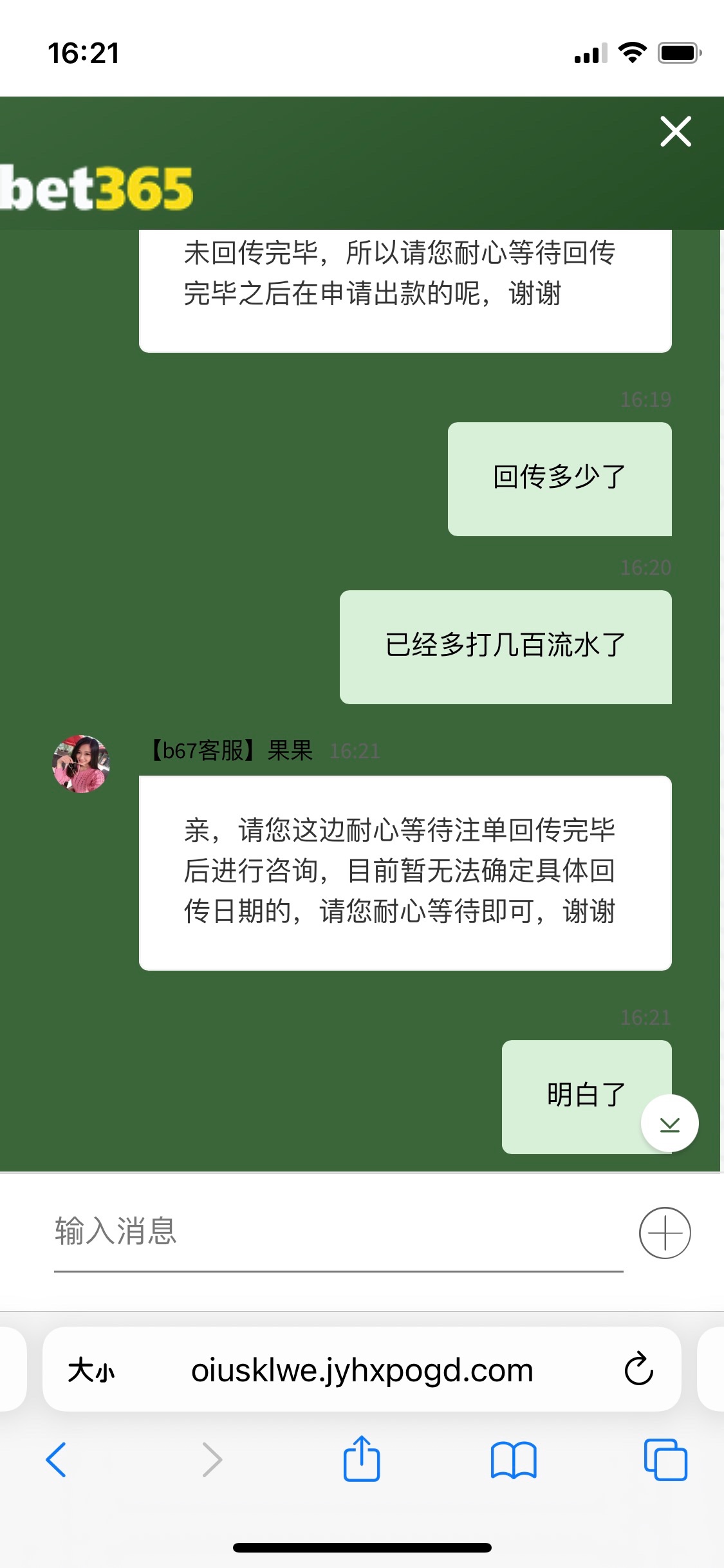Close the chat window with X
Image resolution: width=724 pixels, height=1568 pixels.
pyautogui.click(x=675, y=133)
